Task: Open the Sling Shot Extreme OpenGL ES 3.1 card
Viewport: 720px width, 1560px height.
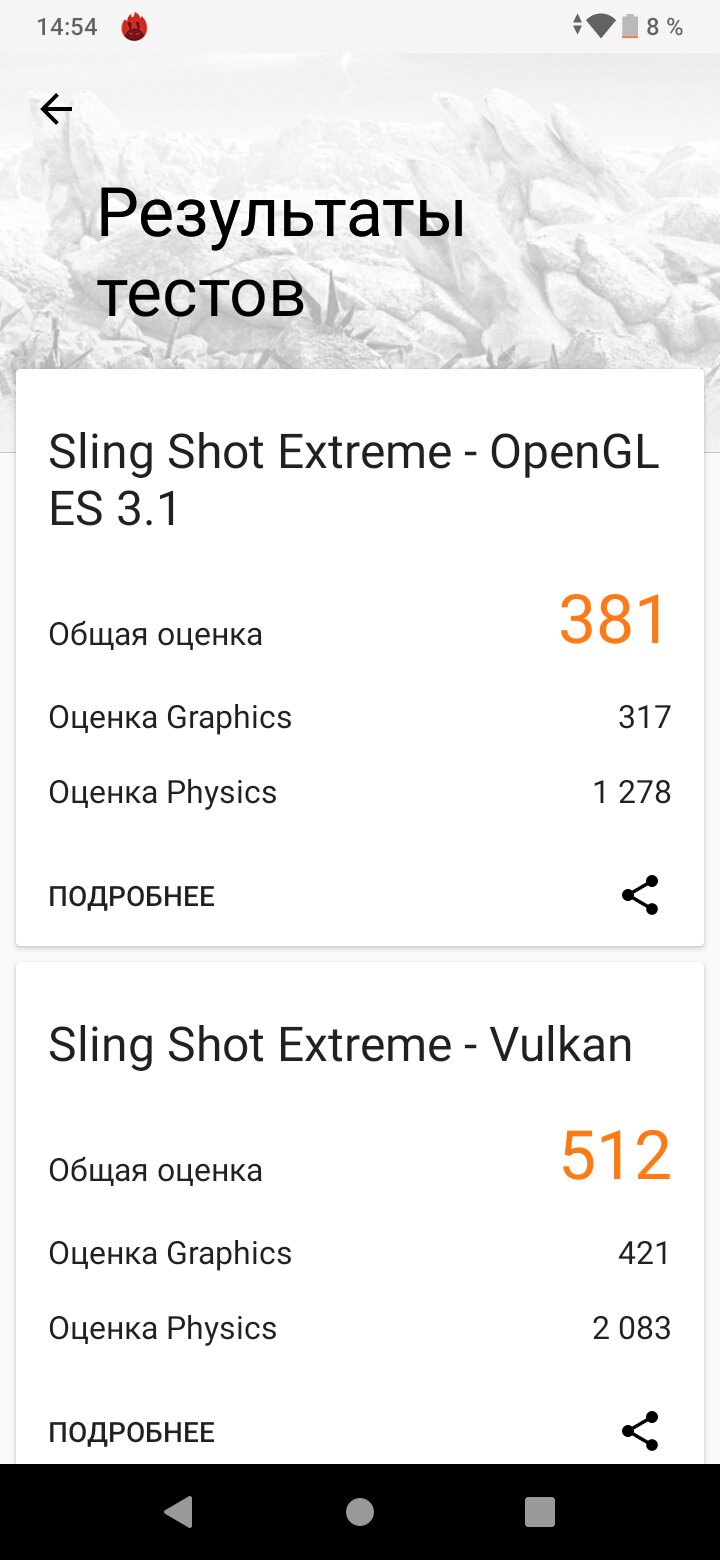Action: 360,658
